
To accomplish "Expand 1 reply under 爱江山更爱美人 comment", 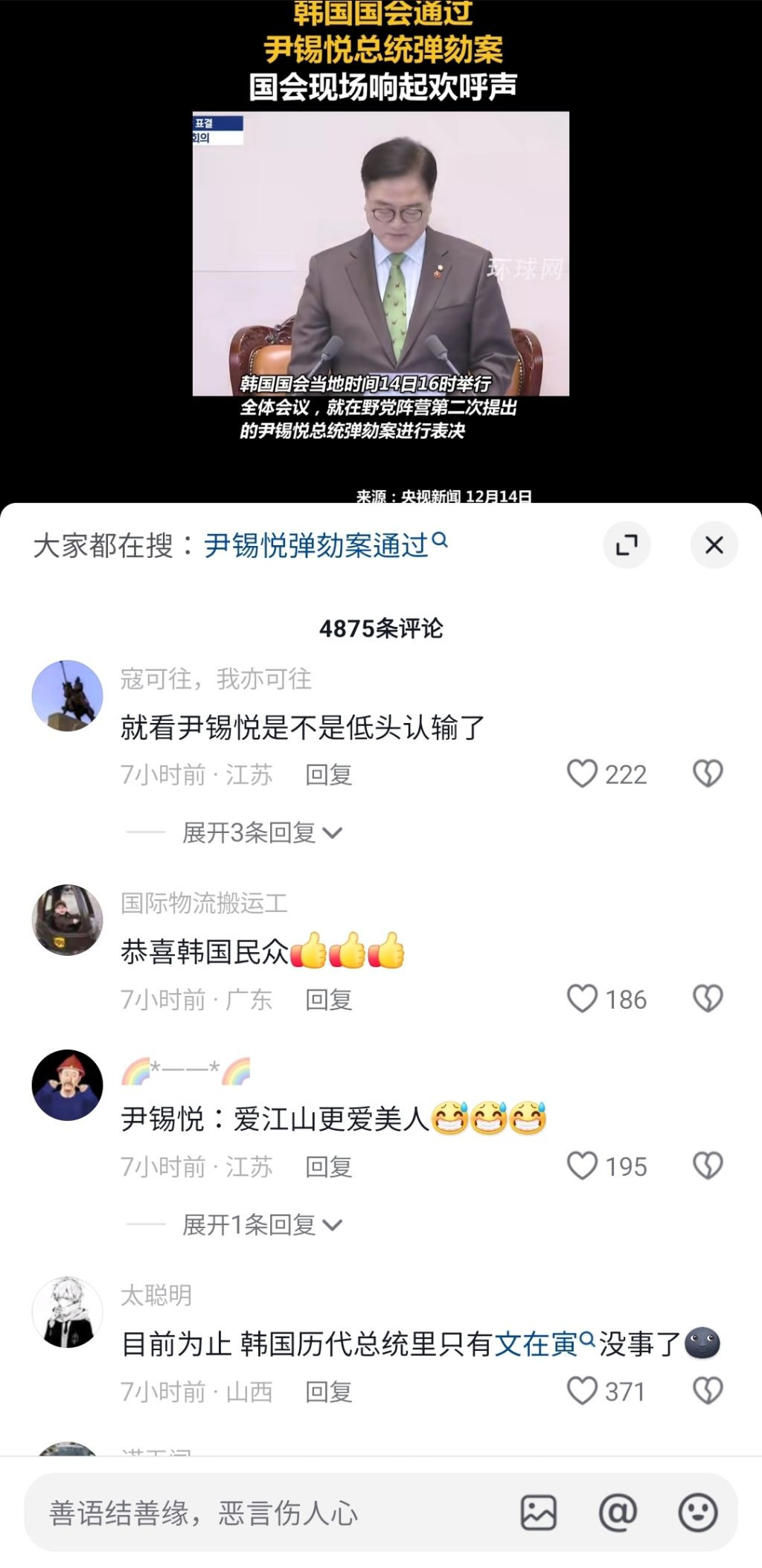I will click(x=262, y=1224).
